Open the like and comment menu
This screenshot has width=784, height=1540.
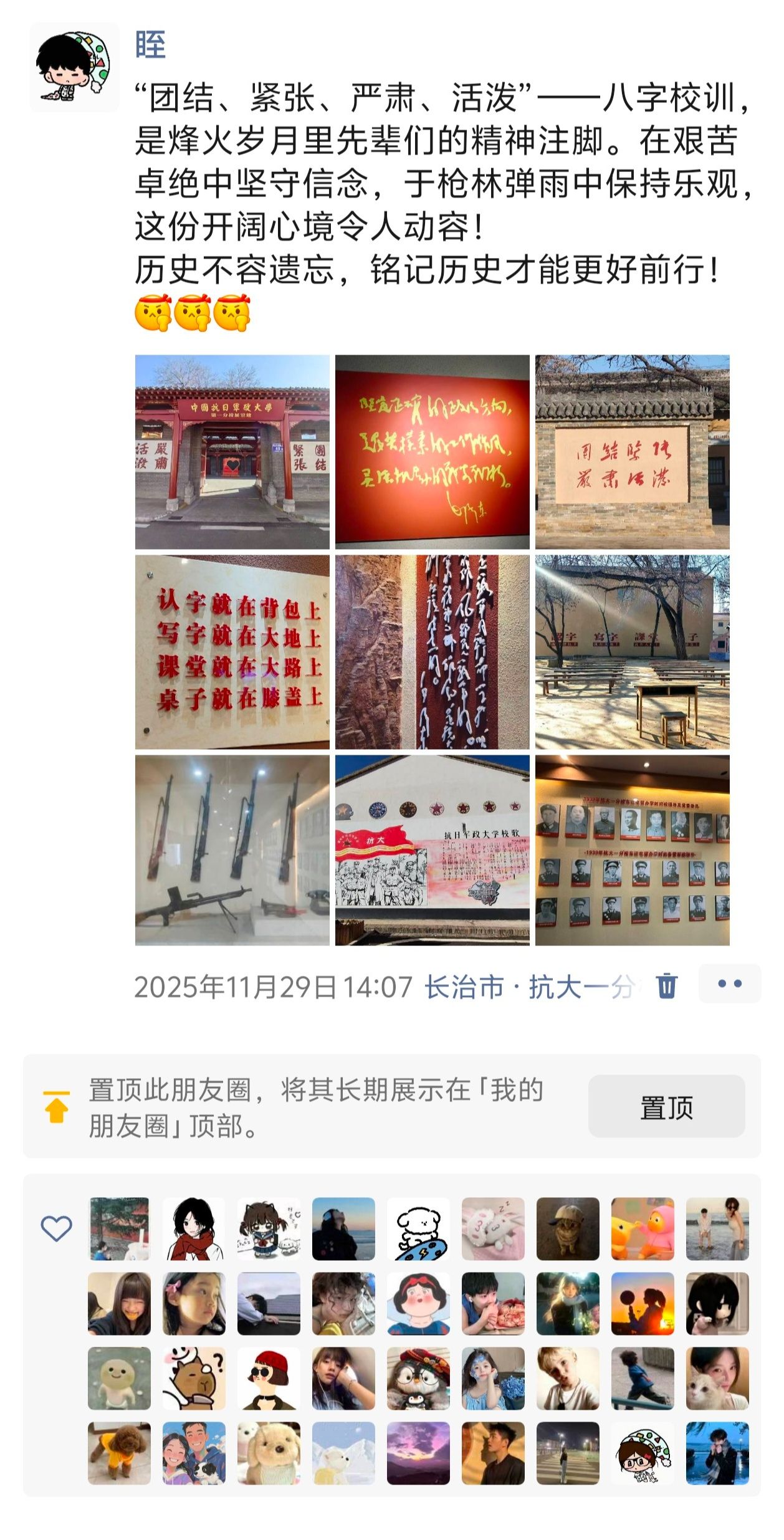click(x=729, y=984)
